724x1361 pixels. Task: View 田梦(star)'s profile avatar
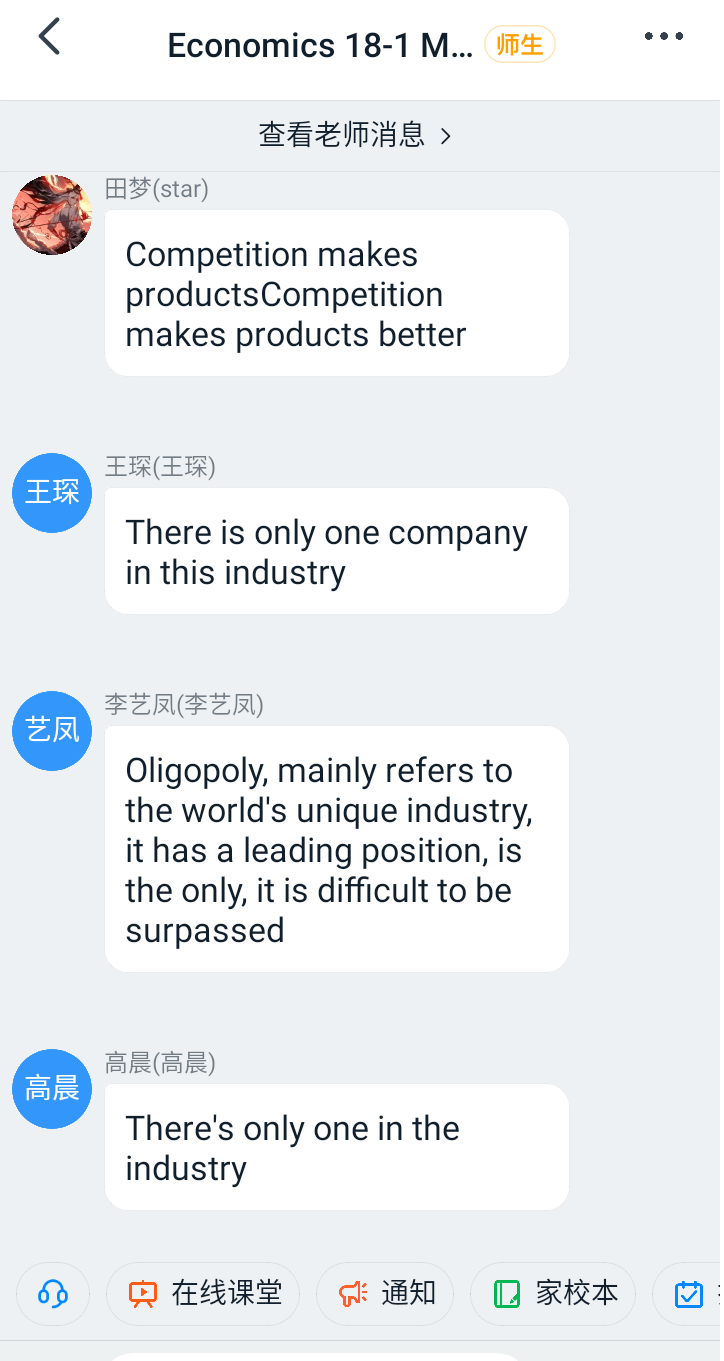(52, 215)
